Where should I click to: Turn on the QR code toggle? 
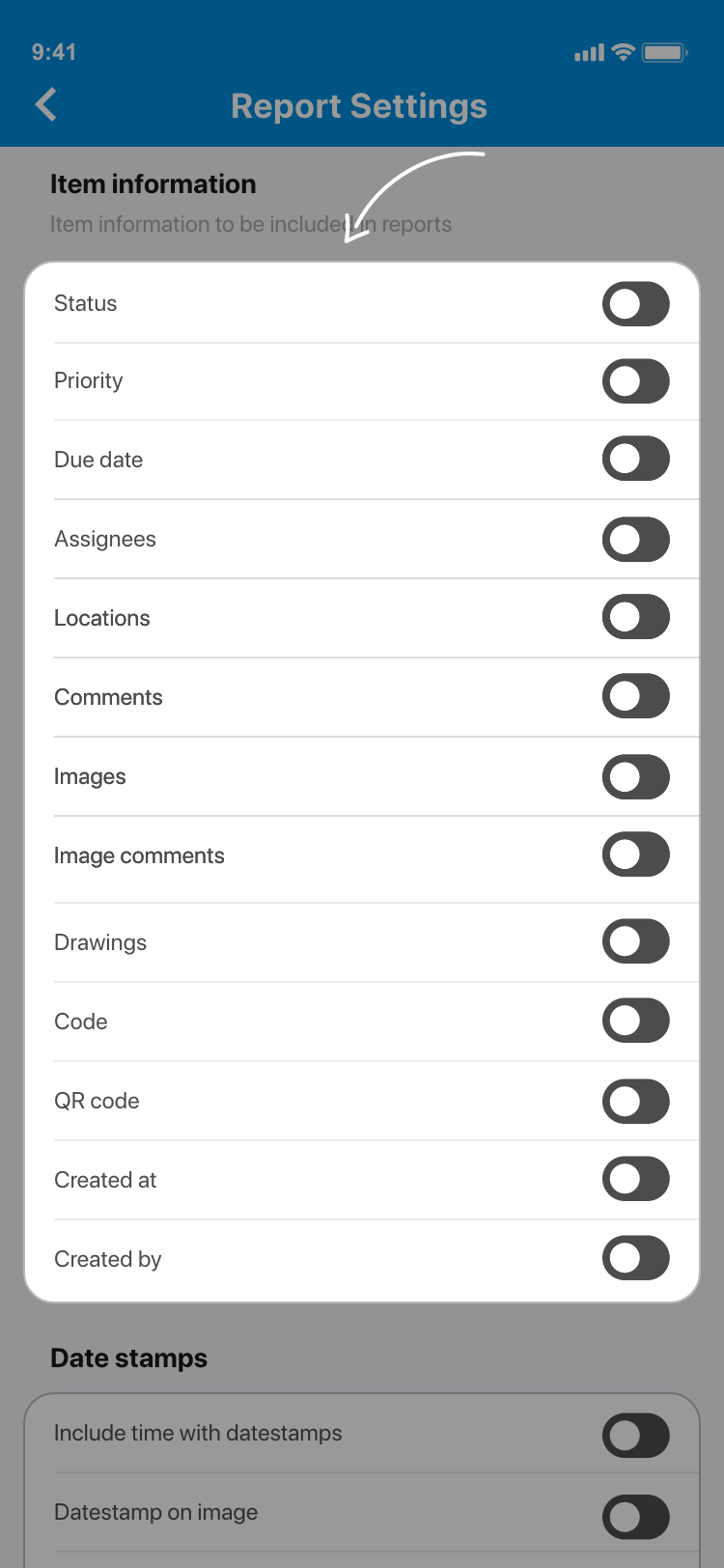click(635, 1102)
